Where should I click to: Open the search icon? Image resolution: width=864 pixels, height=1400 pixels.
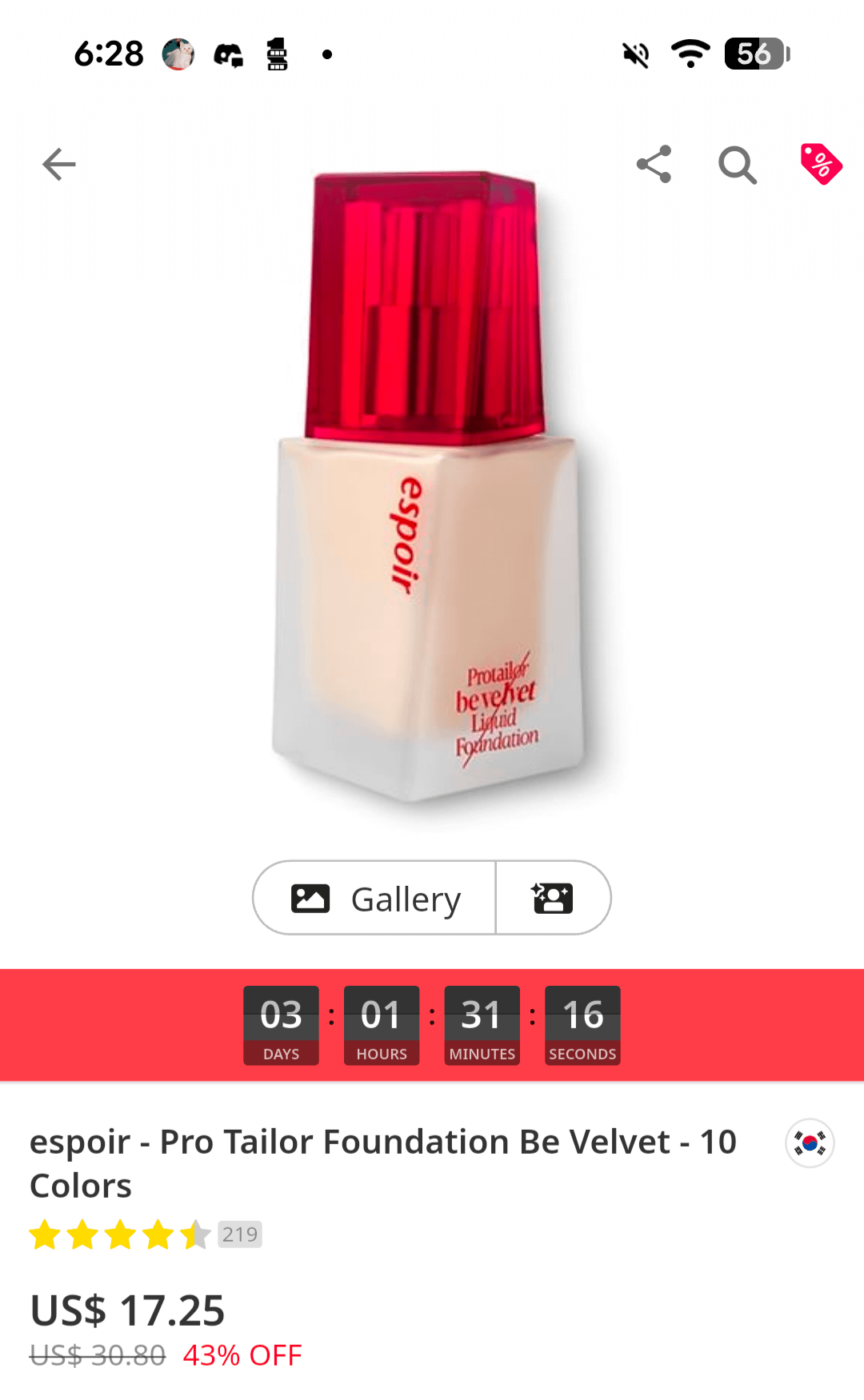coord(737,166)
